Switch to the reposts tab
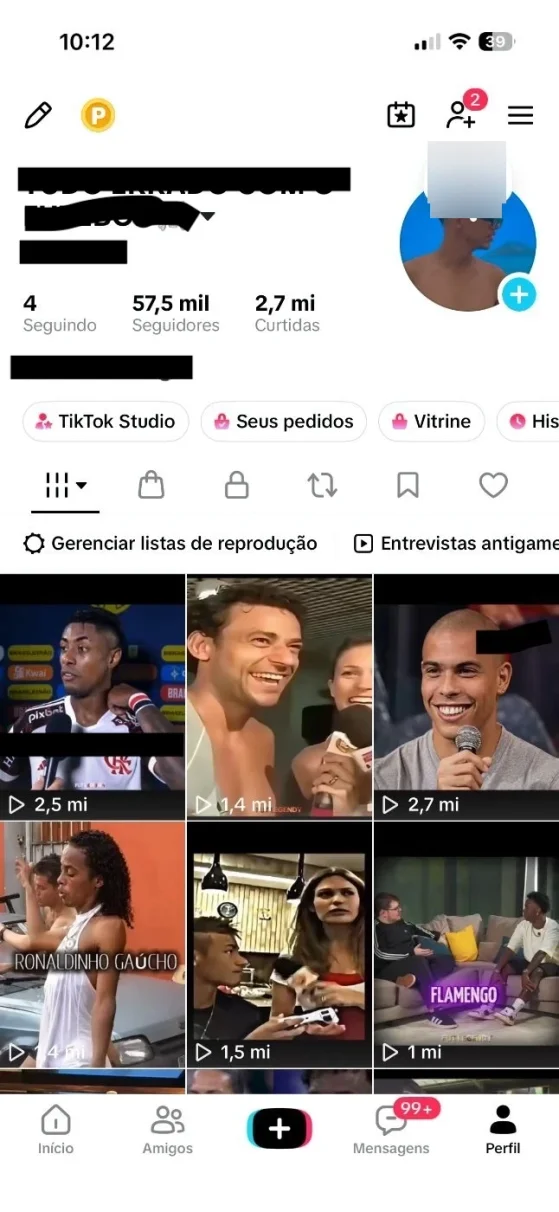559x1212 pixels. coord(322,485)
